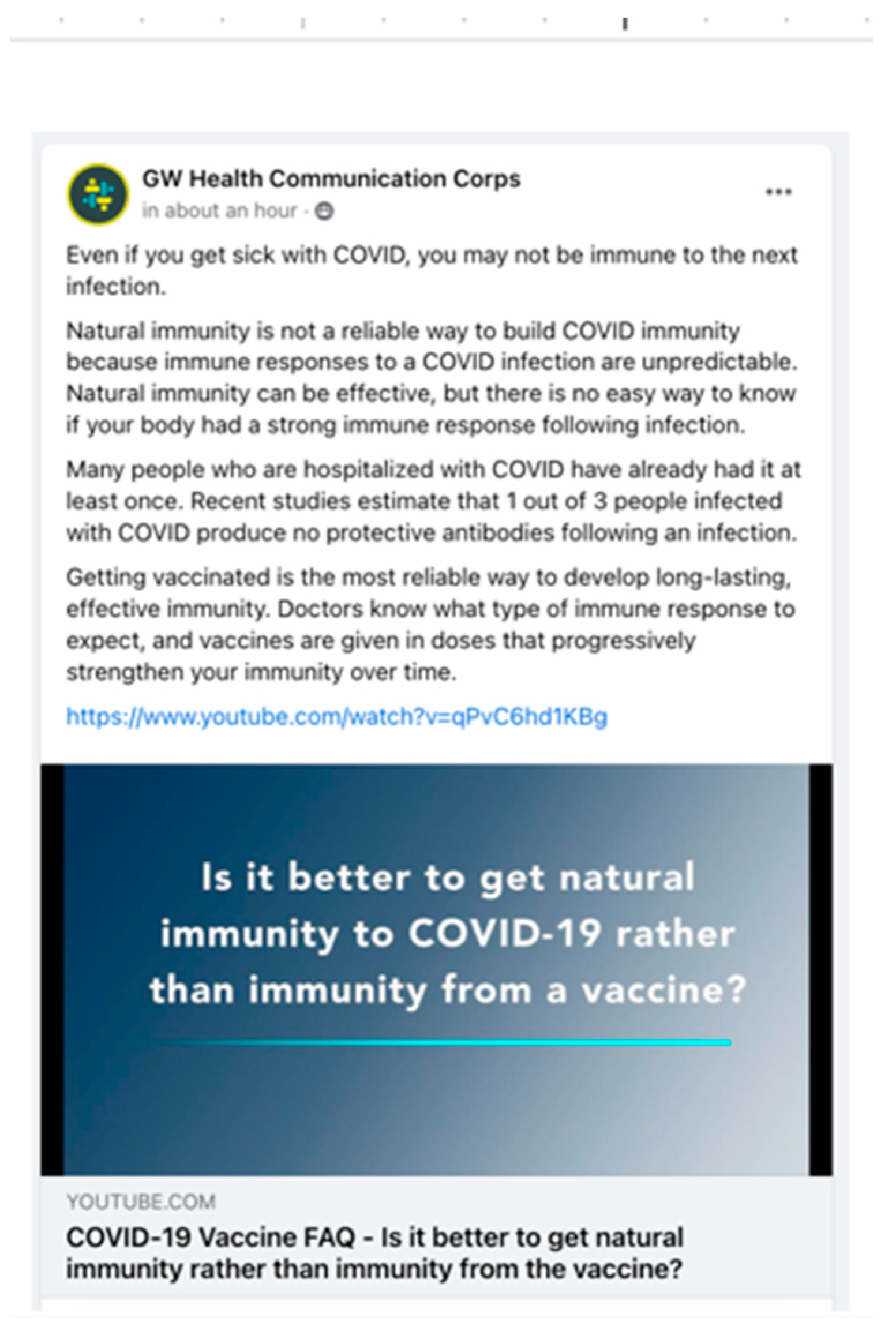896x1324 pixels.
Task: Tap the GW Health Communication Corps avatar
Action: click(98, 194)
